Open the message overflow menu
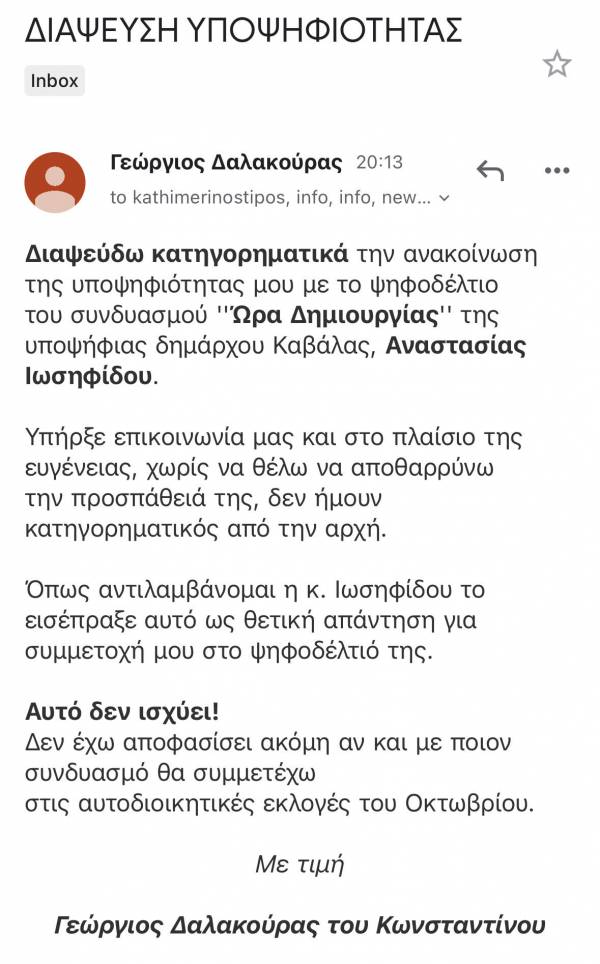 (556, 170)
